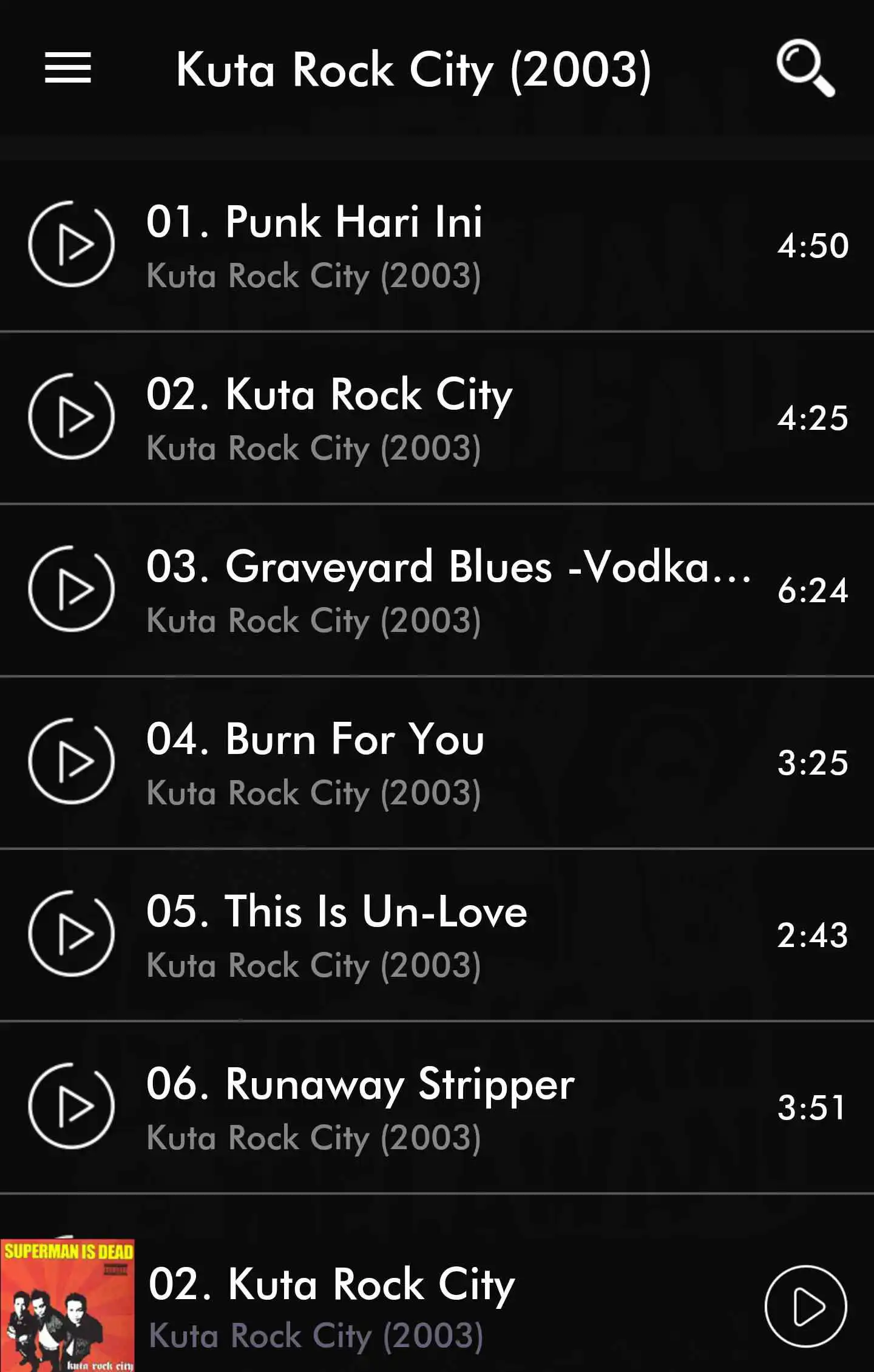The width and height of the screenshot is (874, 1372).
Task: Open the hamburger drawer menu
Action: click(x=68, y=68)
